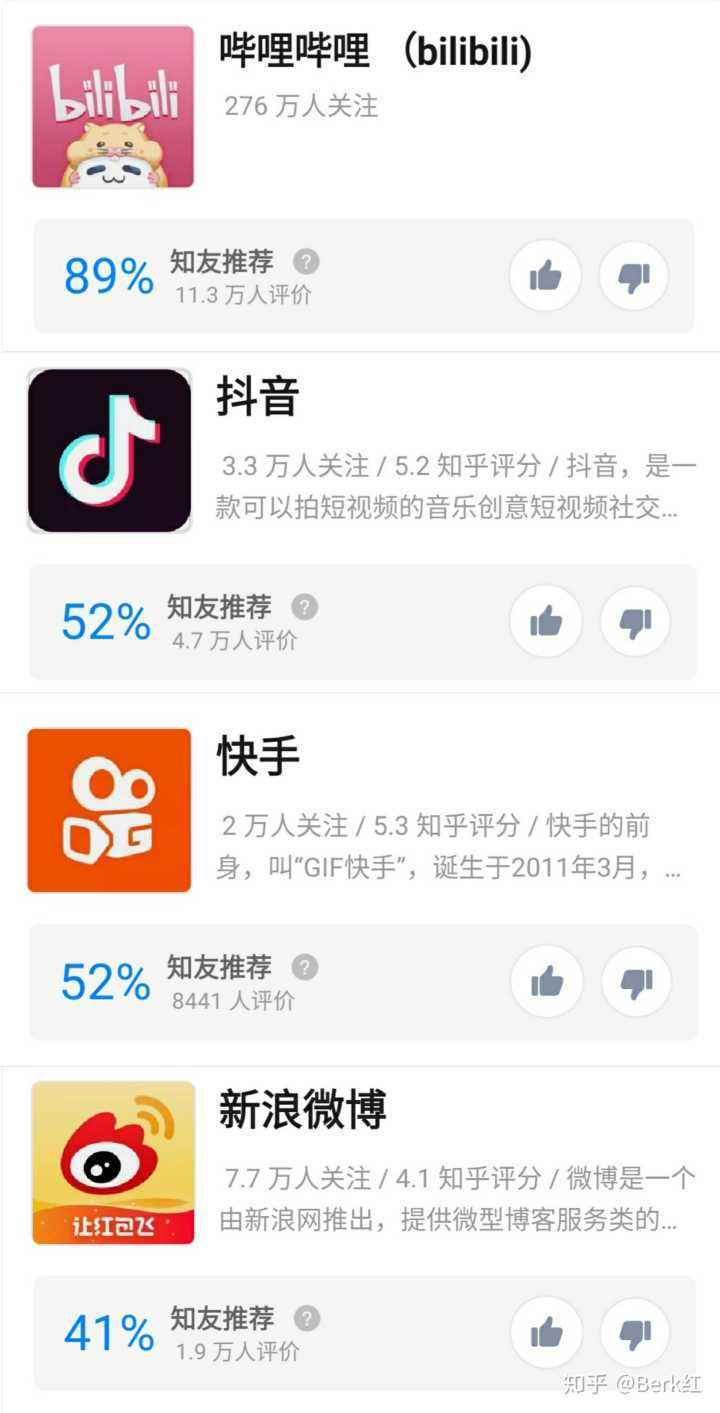This screenshot has height=1413, width=720.
Task: Thumbs down the 抖音 entry
Action: (637, 621)
